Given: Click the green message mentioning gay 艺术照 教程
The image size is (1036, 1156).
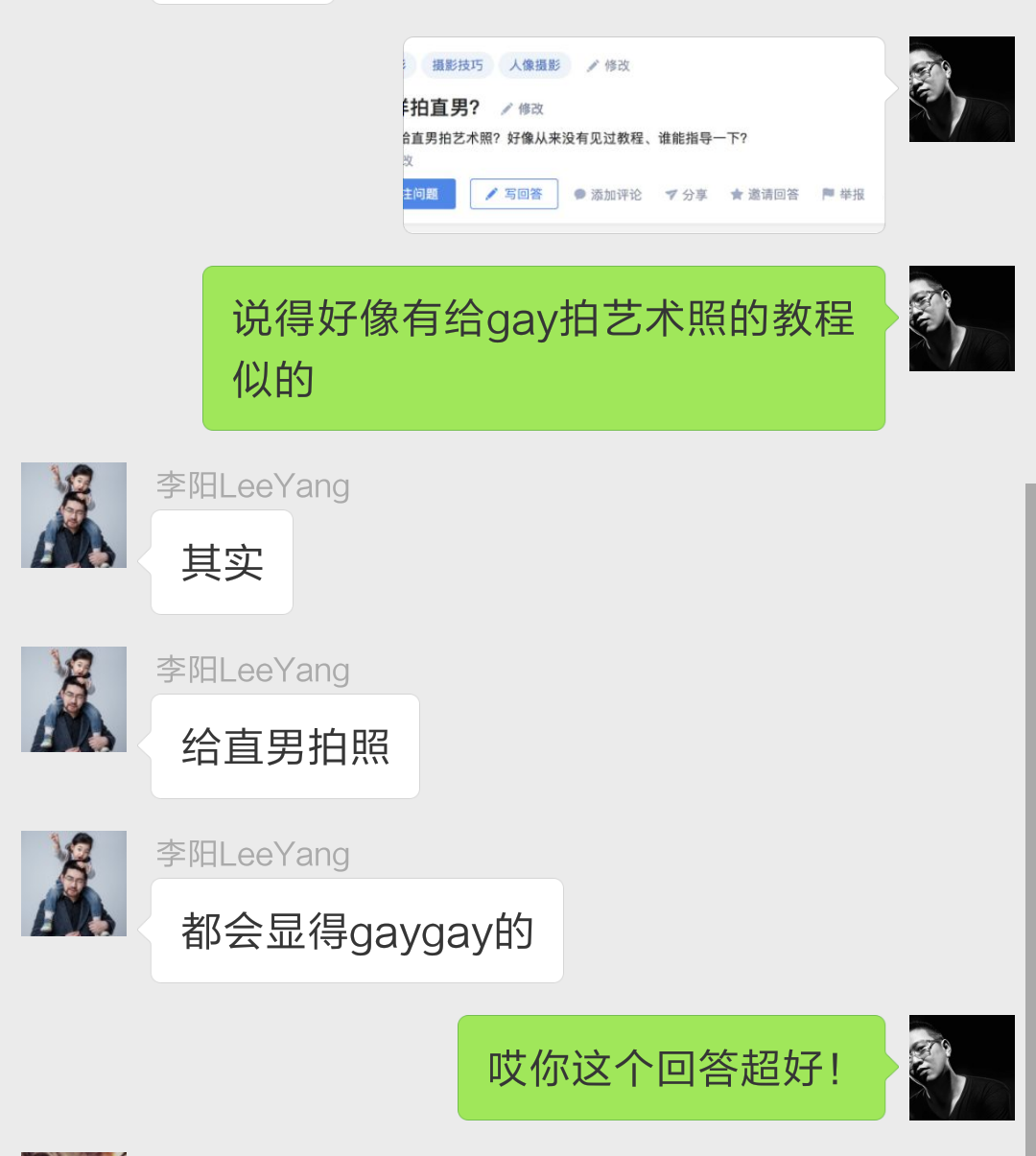Looking at the screenshot, I should (543, 347).
